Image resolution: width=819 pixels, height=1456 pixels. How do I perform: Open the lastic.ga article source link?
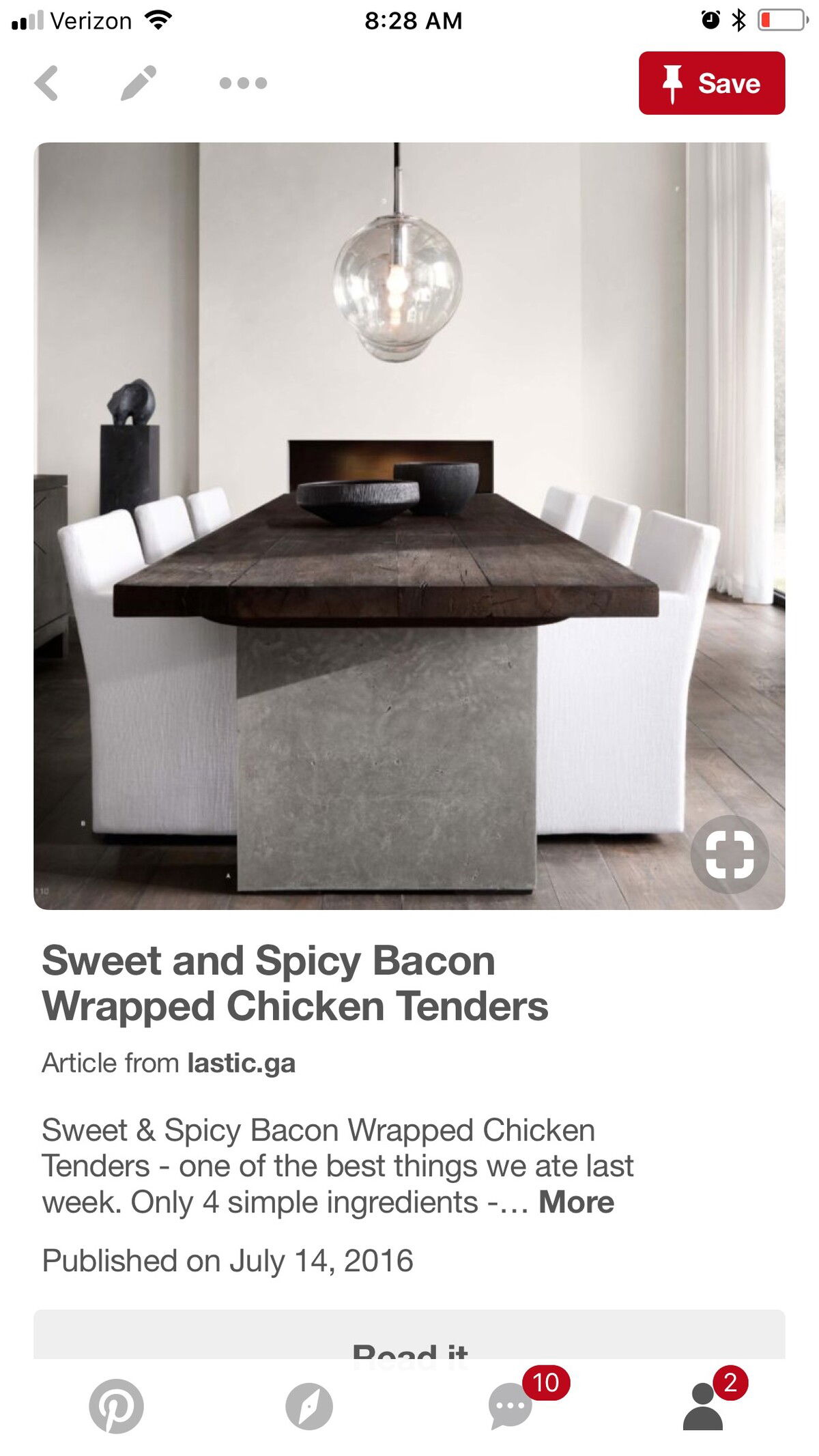point(241,1063)
